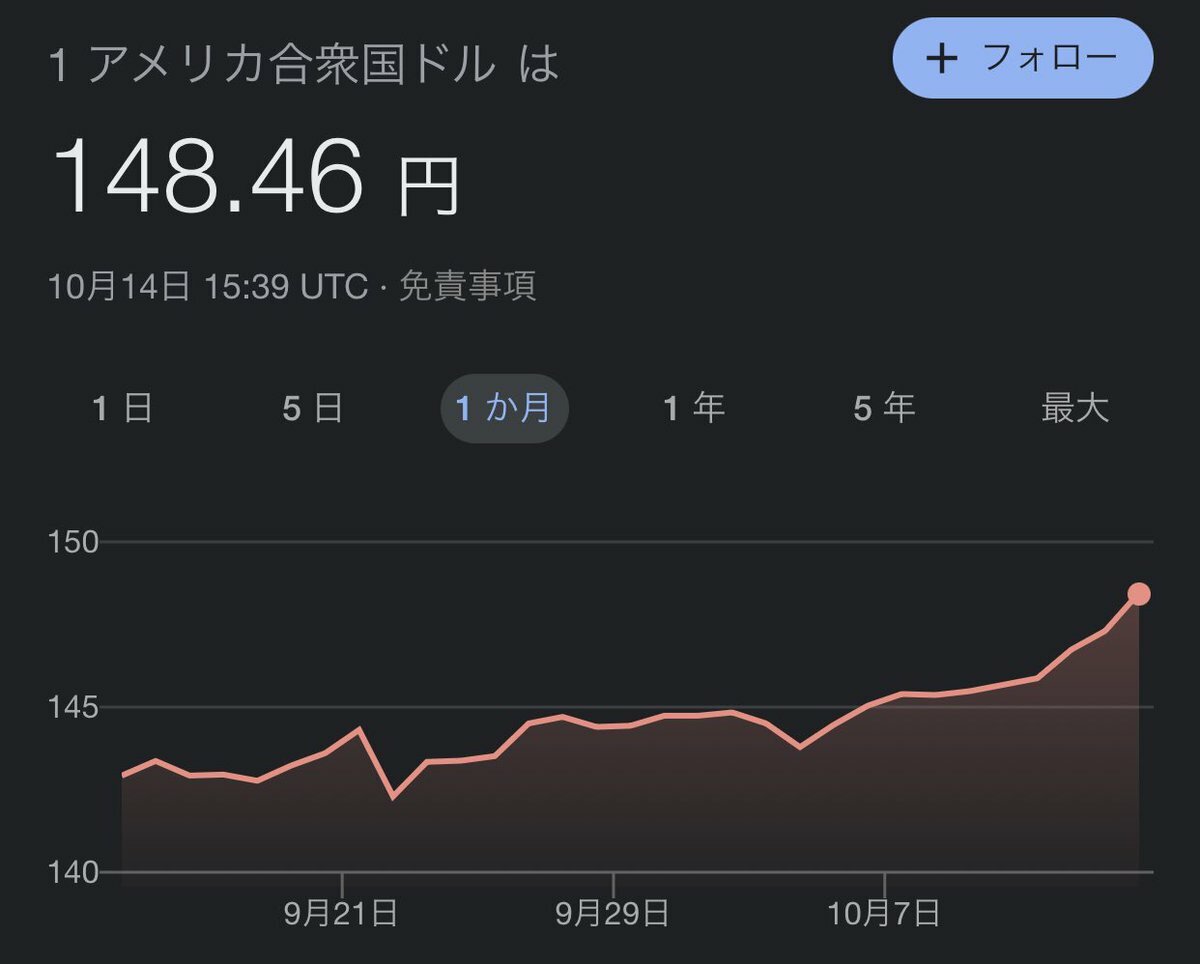Switch the chart to 1日 range
Viewport: 1200px width, 964px height.
[x=122, y=408]
